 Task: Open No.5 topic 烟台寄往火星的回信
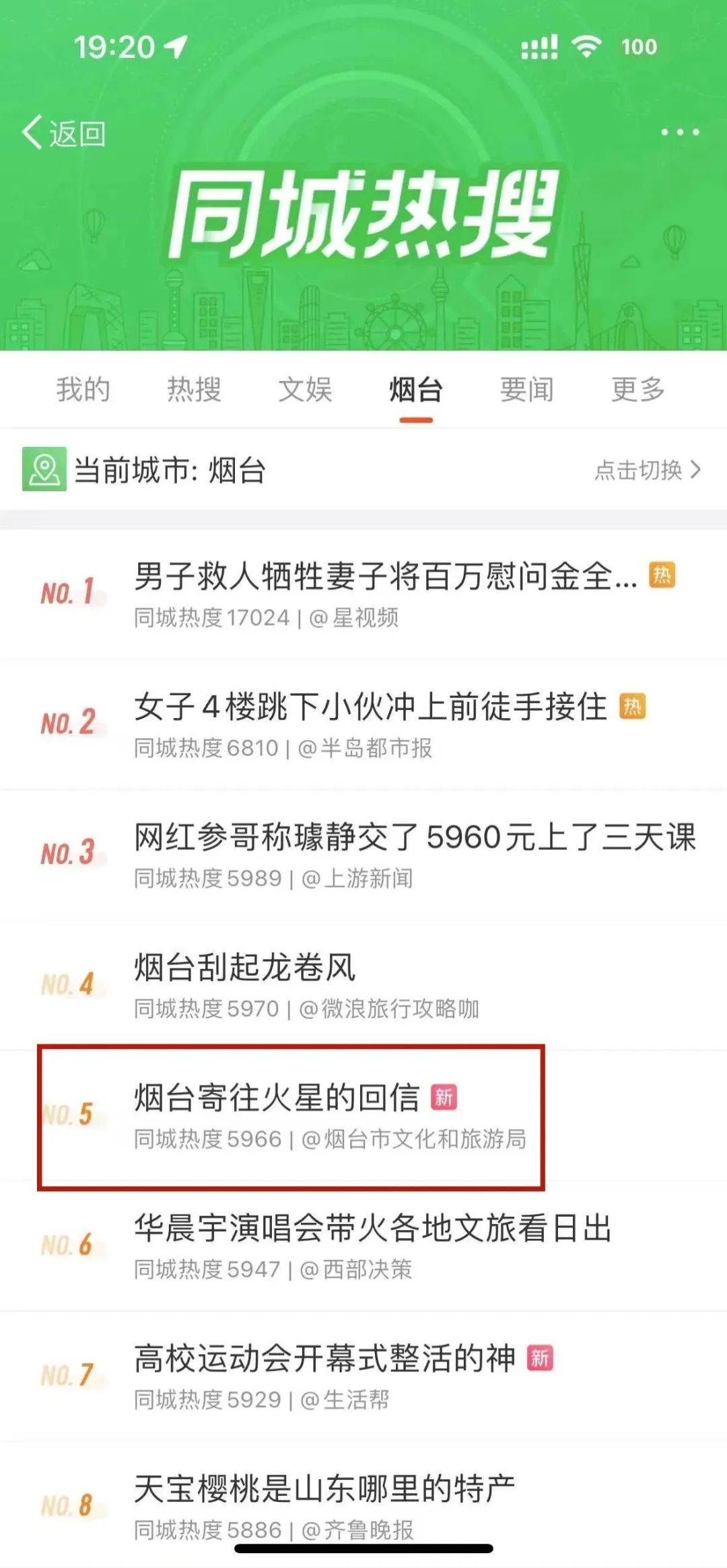coord(277,1098)
